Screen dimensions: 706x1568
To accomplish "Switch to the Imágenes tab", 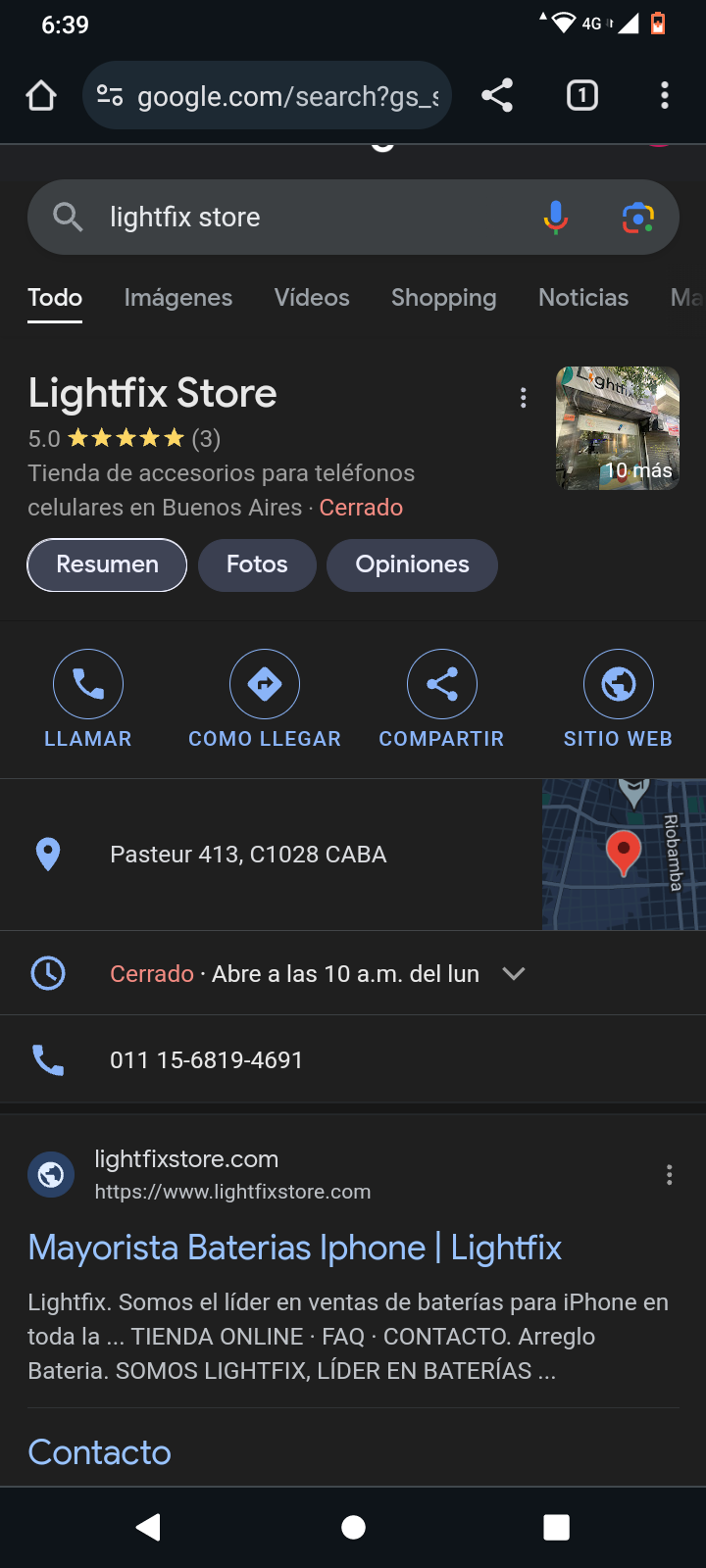I will tap(177, 298).
